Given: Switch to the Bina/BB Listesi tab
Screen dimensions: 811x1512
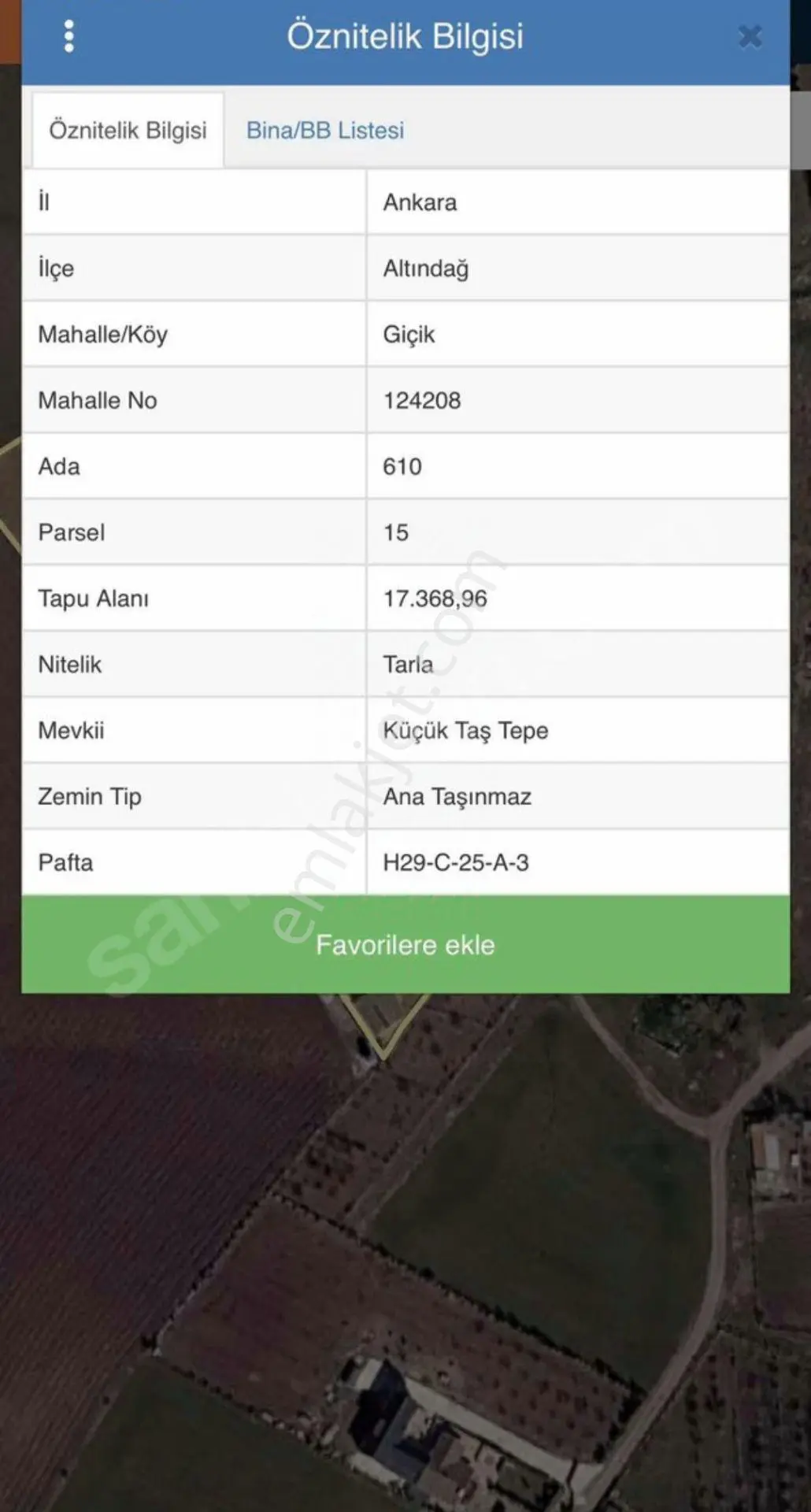Looking at the screenshot, I should tap(325, 130).
